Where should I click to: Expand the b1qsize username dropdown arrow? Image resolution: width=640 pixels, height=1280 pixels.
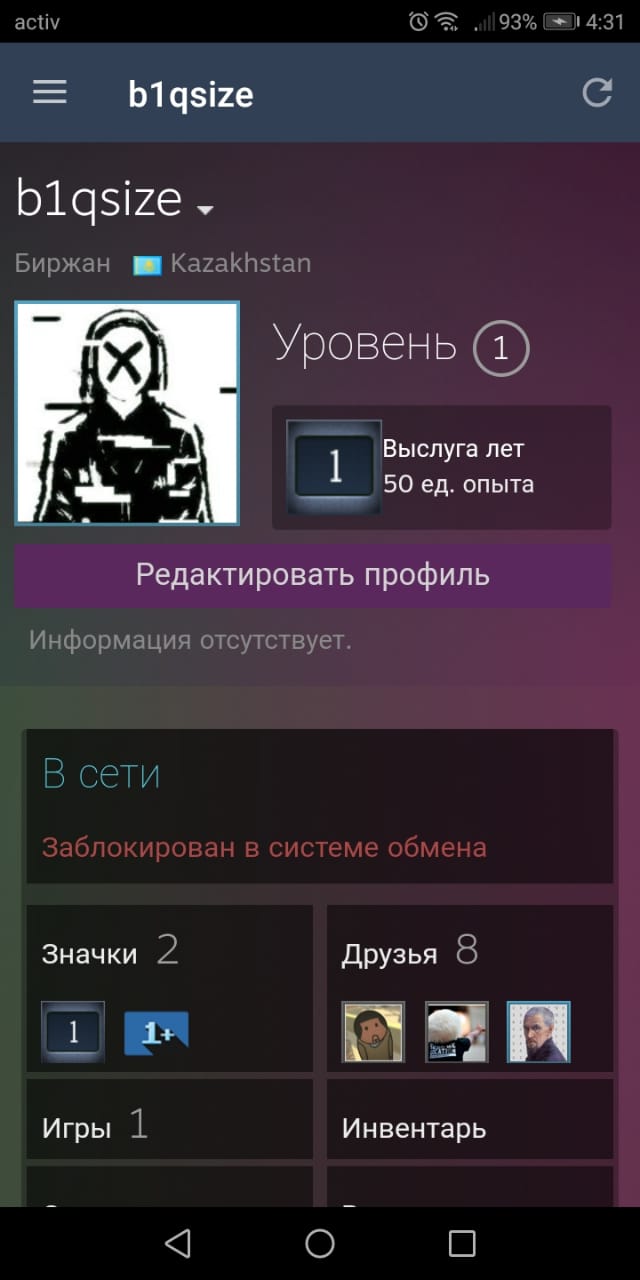[205, 210]
